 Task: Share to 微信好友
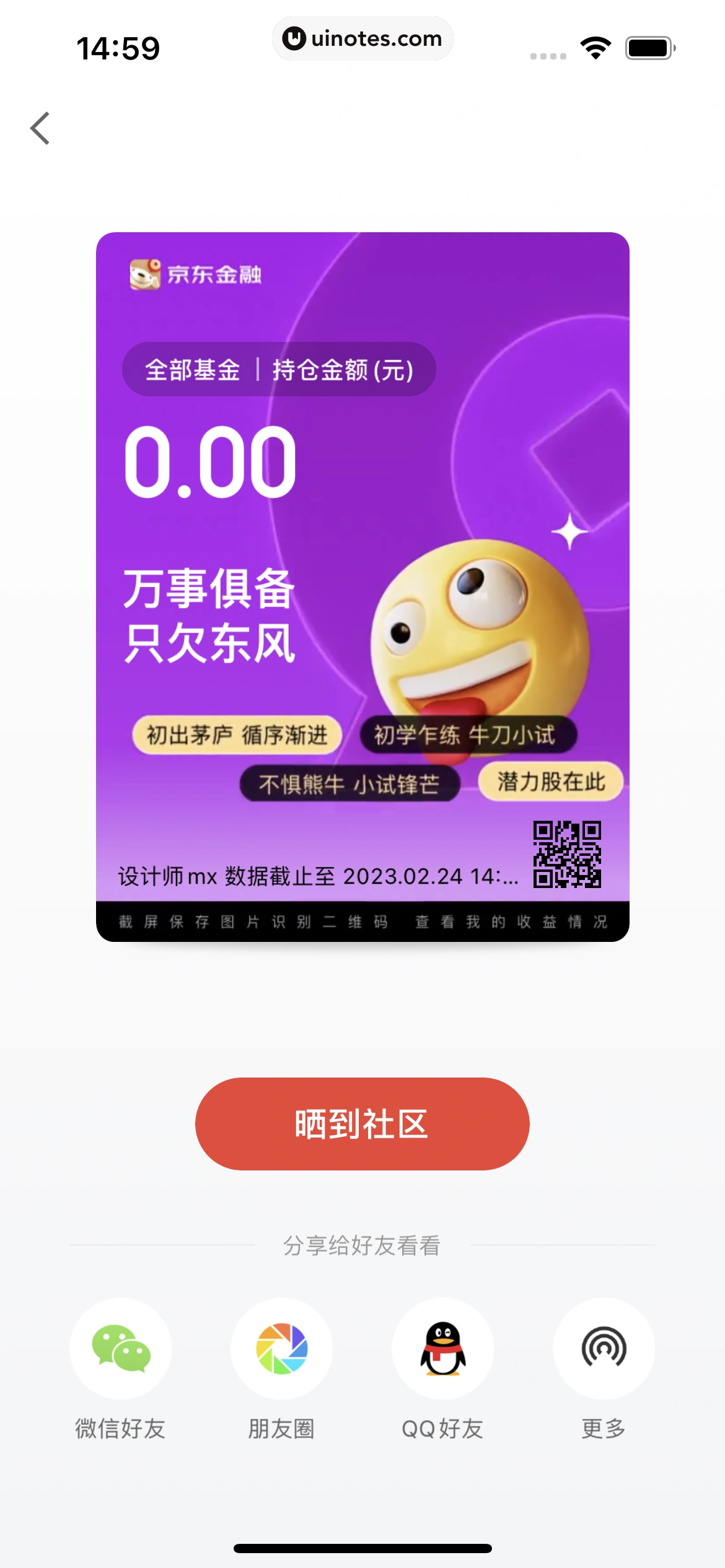tap(120, 1348)
